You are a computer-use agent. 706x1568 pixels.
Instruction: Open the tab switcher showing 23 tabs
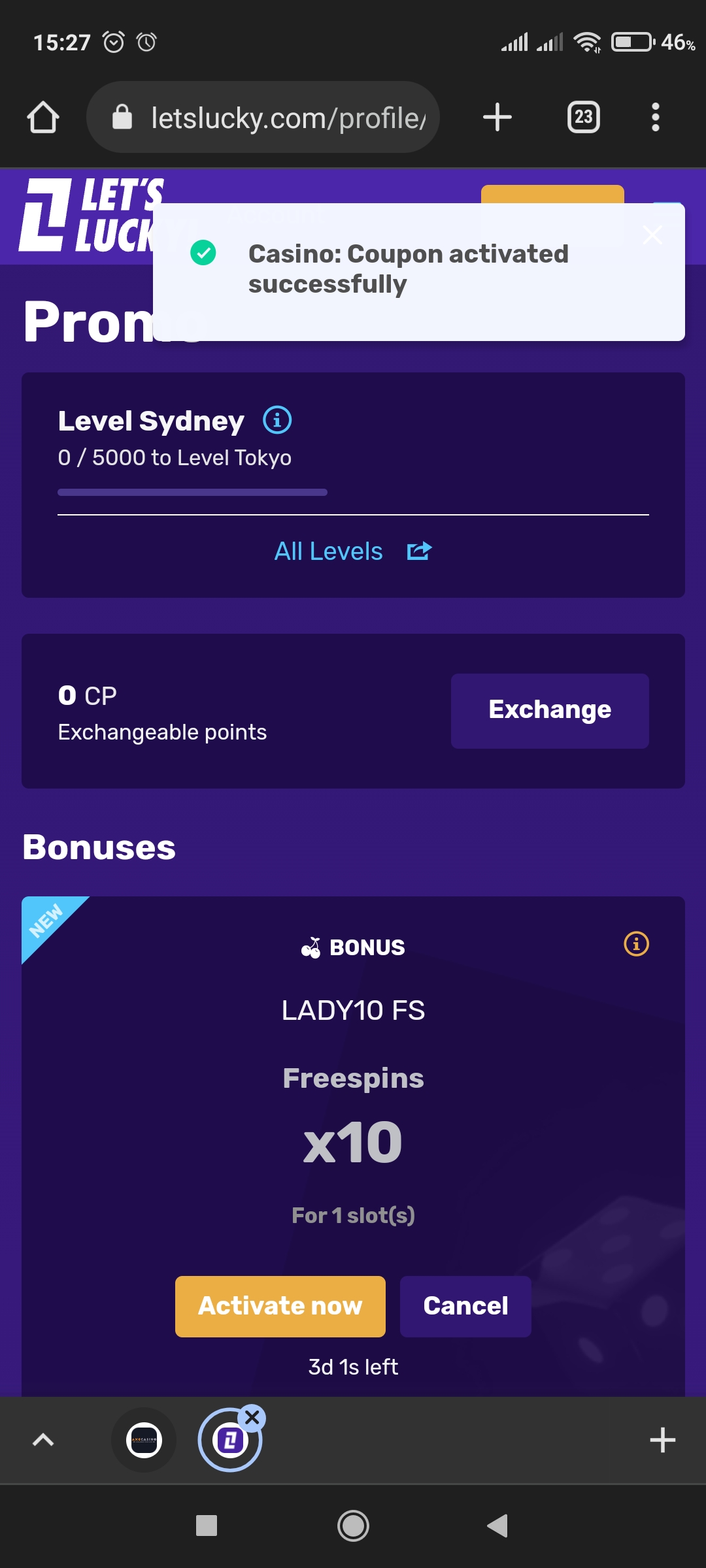tap(583, 118)
